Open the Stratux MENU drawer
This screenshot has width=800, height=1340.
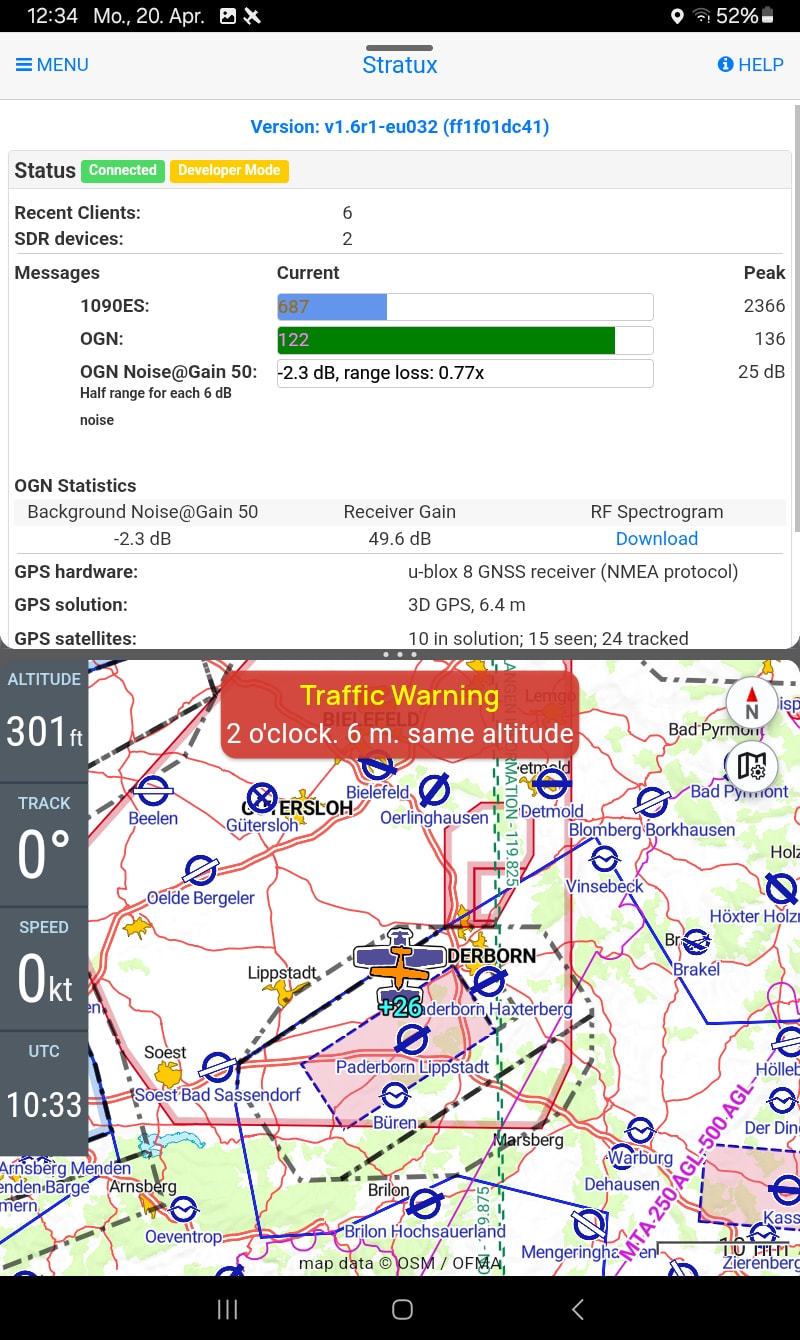pos(52,65)
